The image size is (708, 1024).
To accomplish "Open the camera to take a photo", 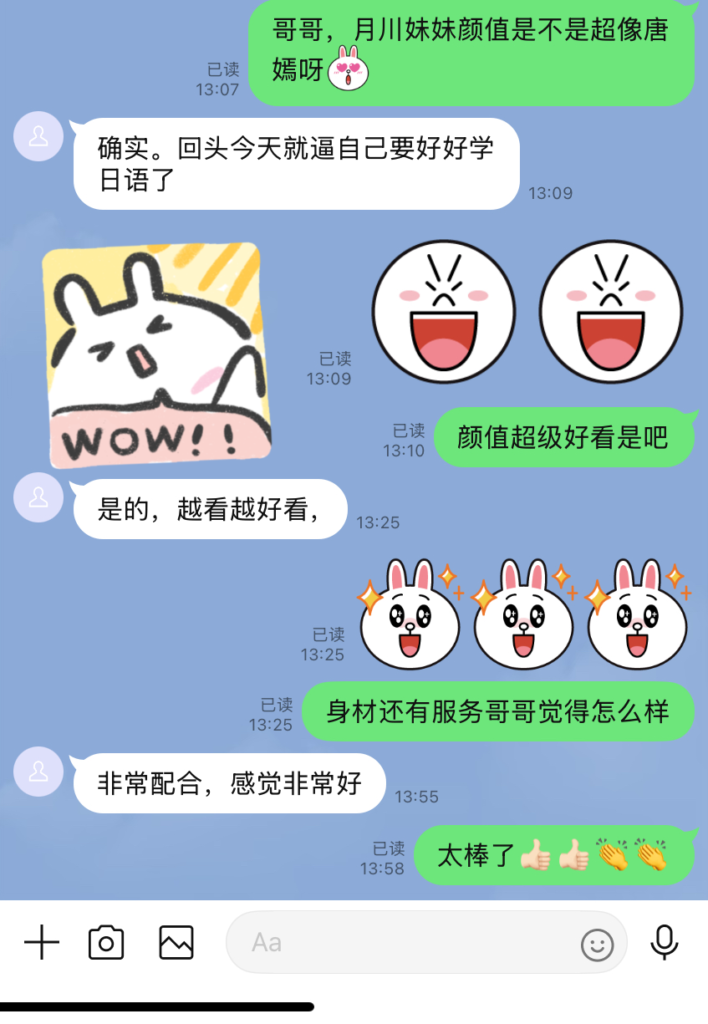I will tap(106, 942).
